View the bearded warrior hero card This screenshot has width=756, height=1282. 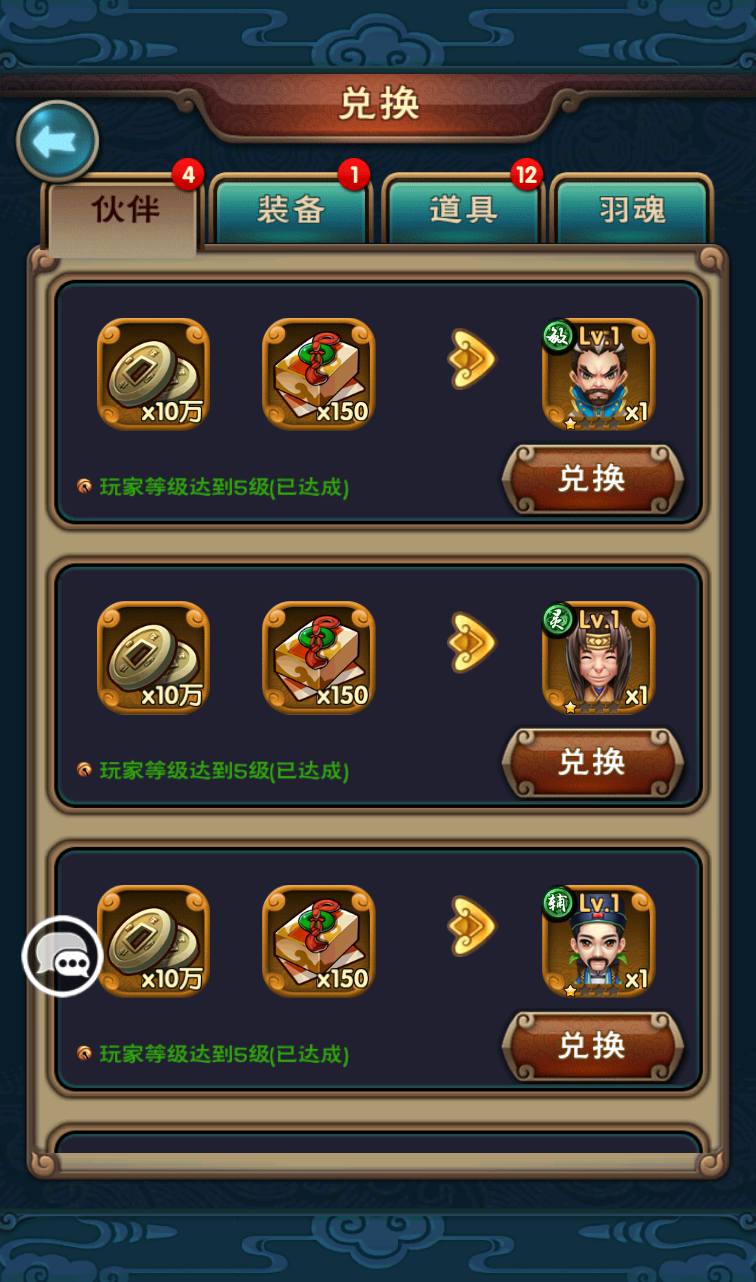(x=598, y=374)
